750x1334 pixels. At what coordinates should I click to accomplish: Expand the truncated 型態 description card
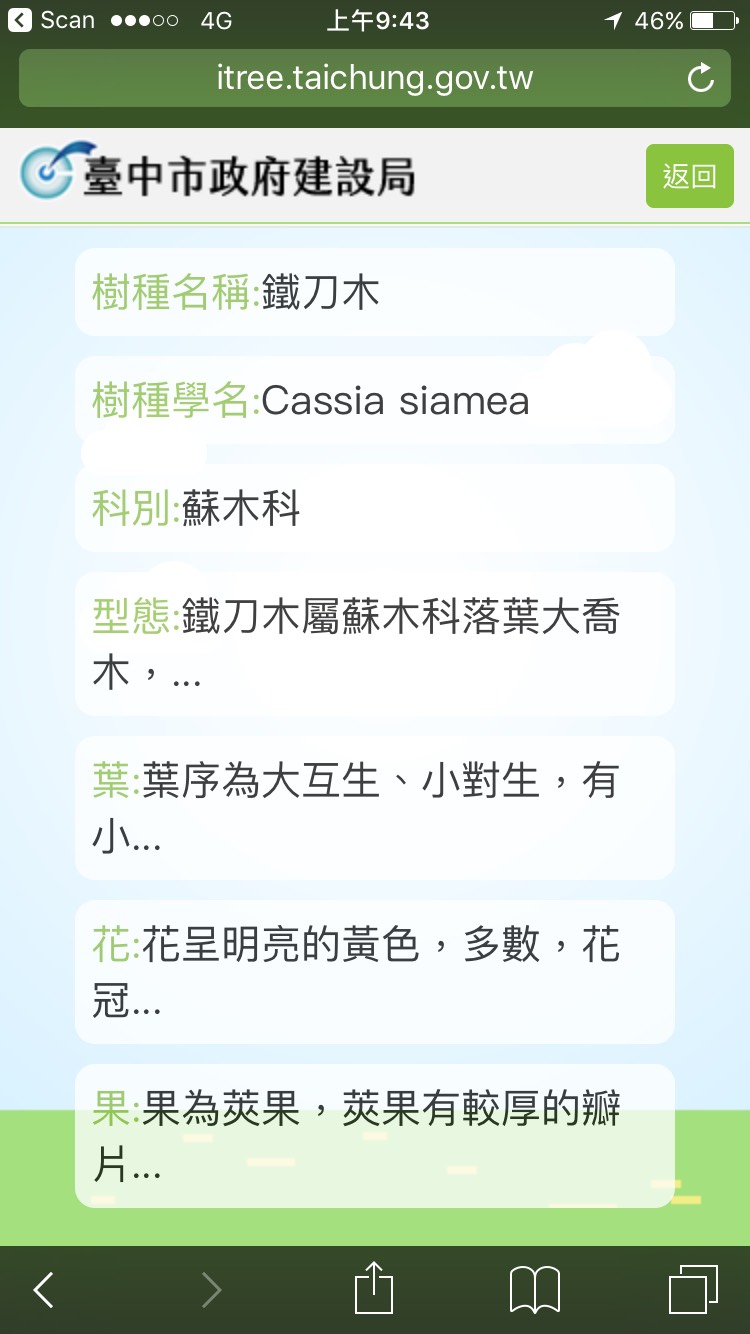click(x=374, y=643)
